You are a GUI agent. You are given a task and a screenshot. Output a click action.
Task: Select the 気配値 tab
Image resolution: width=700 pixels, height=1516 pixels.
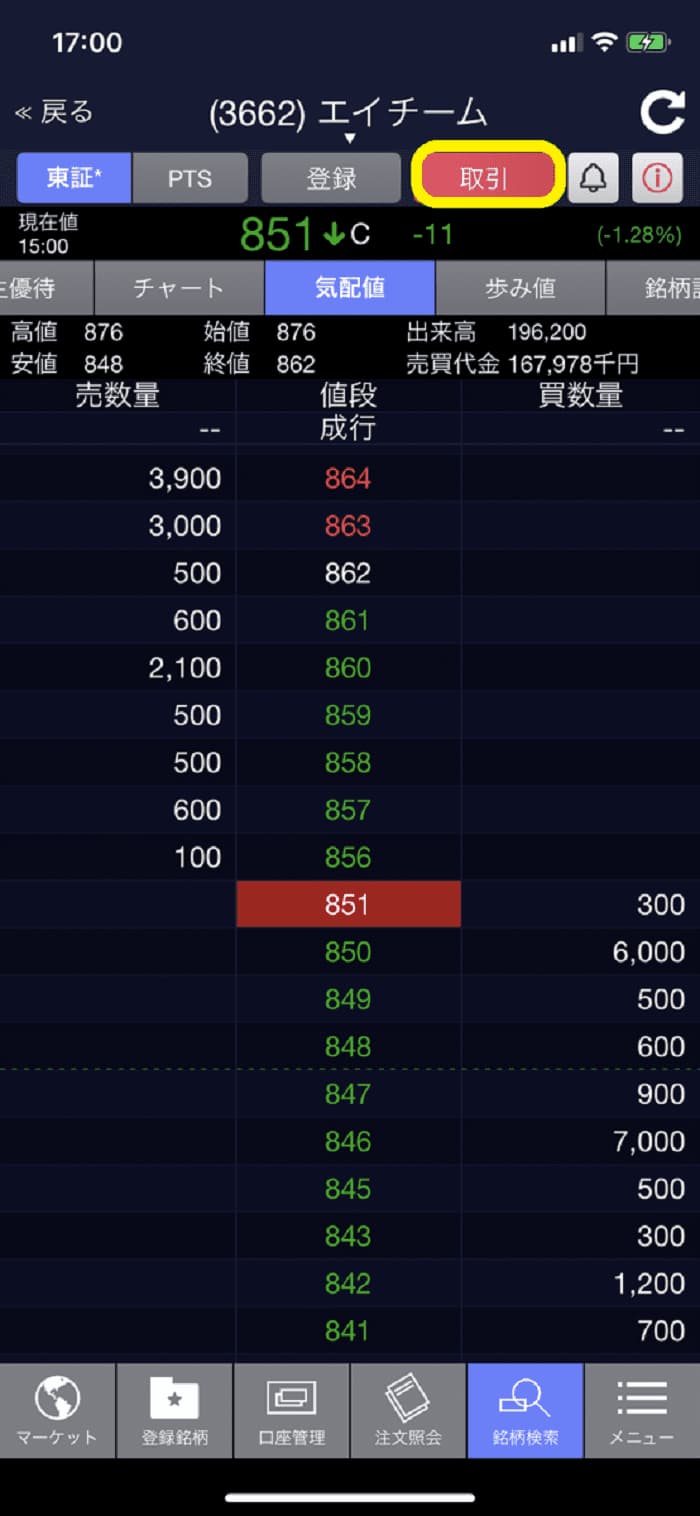point(350,288)
